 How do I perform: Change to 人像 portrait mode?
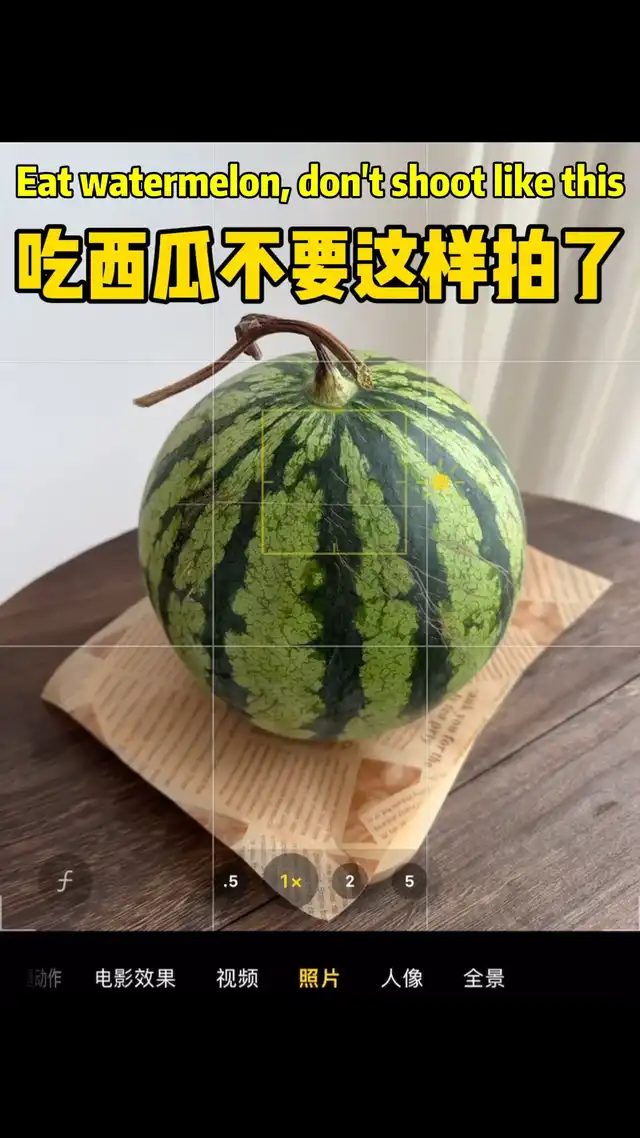(x=402, y=978)
